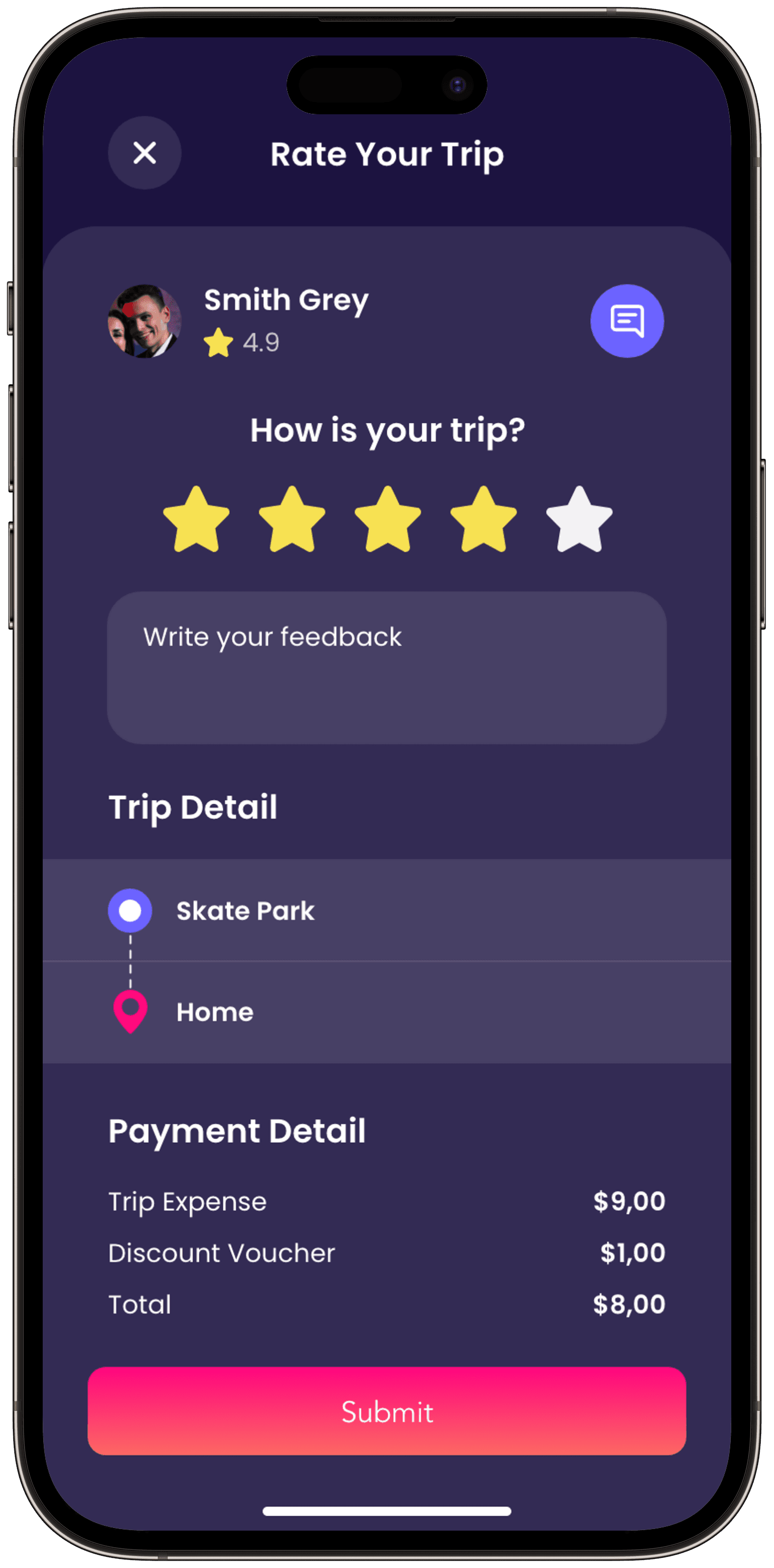Focus the Write your feedback field
This screenshot has width=774, height=1568.
(387, 668)
